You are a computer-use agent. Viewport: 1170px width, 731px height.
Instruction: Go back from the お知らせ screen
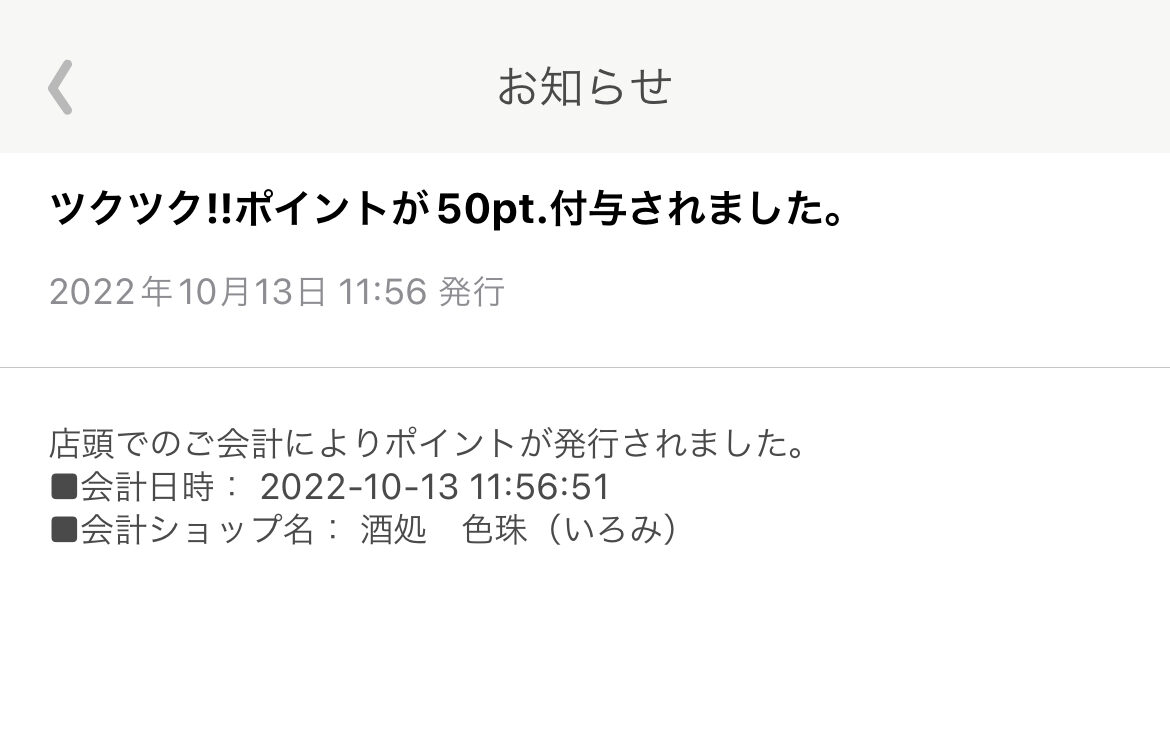point(60,87)
